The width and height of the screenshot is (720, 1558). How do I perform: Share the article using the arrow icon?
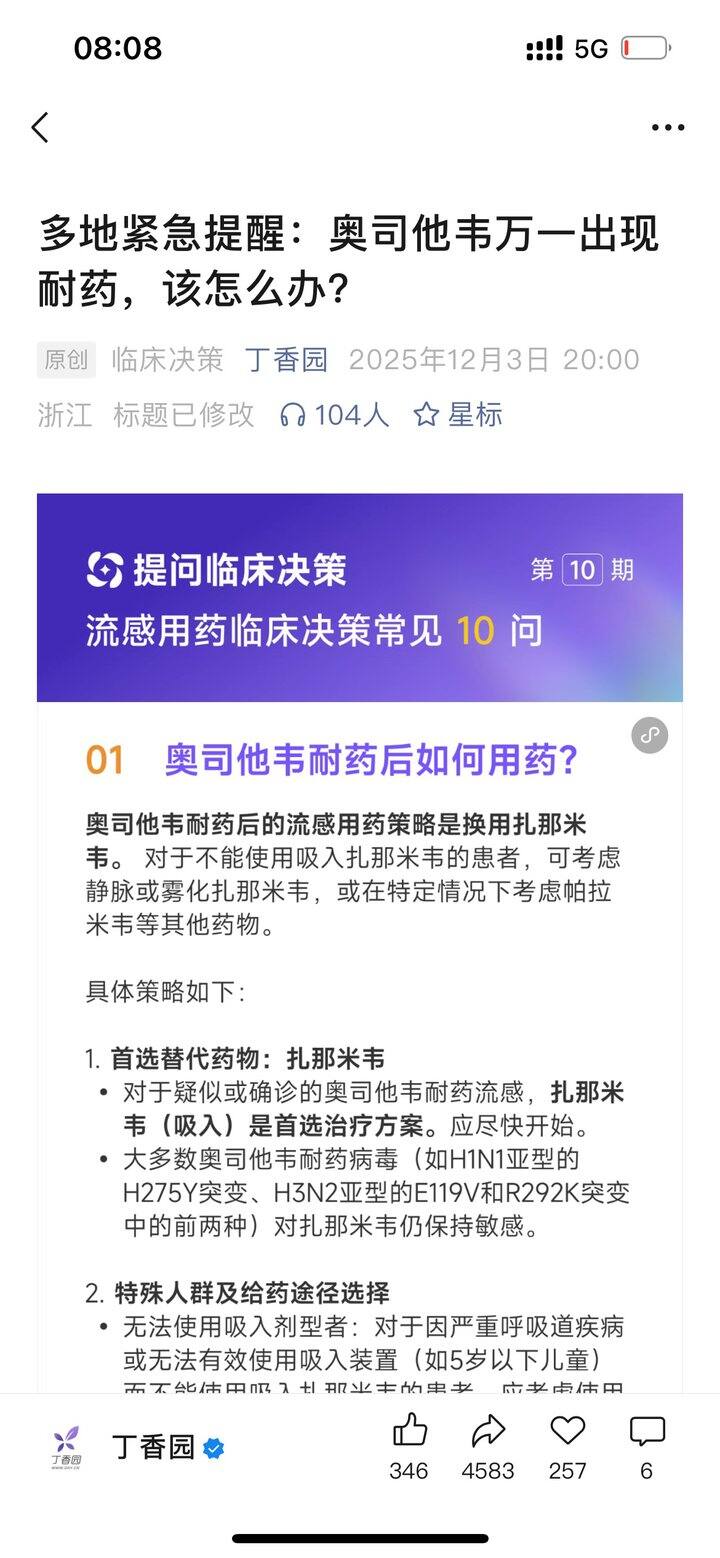point(488,1433)
